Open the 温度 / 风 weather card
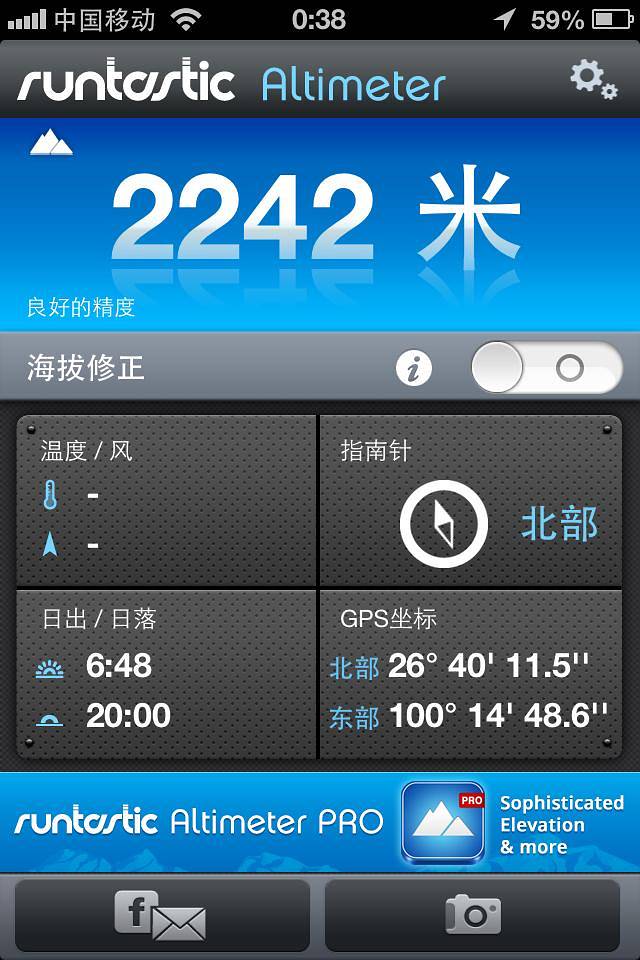The height and width of the screenshot is (960, 640). 166,500
